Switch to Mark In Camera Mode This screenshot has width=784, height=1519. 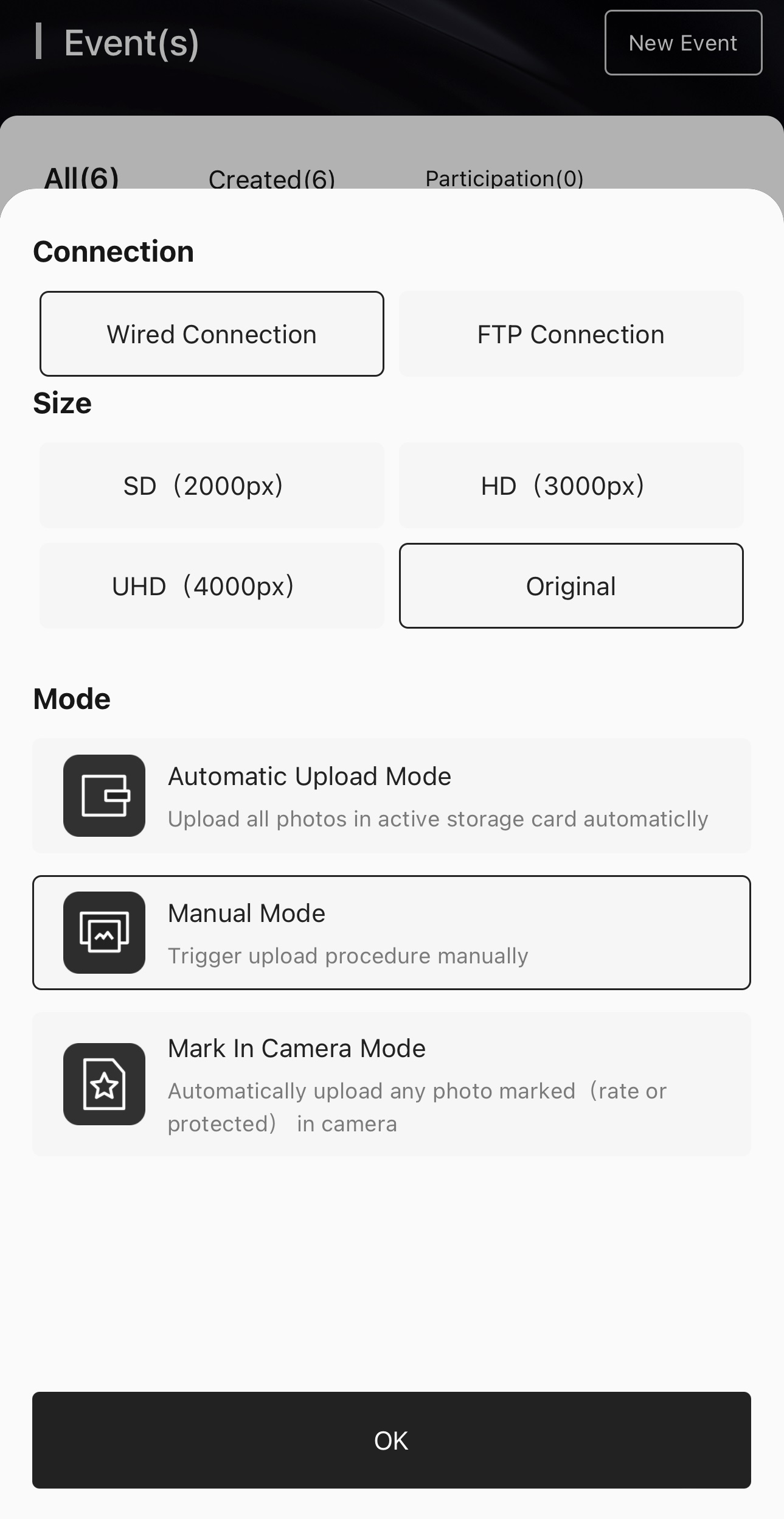tap(391, 1084)
